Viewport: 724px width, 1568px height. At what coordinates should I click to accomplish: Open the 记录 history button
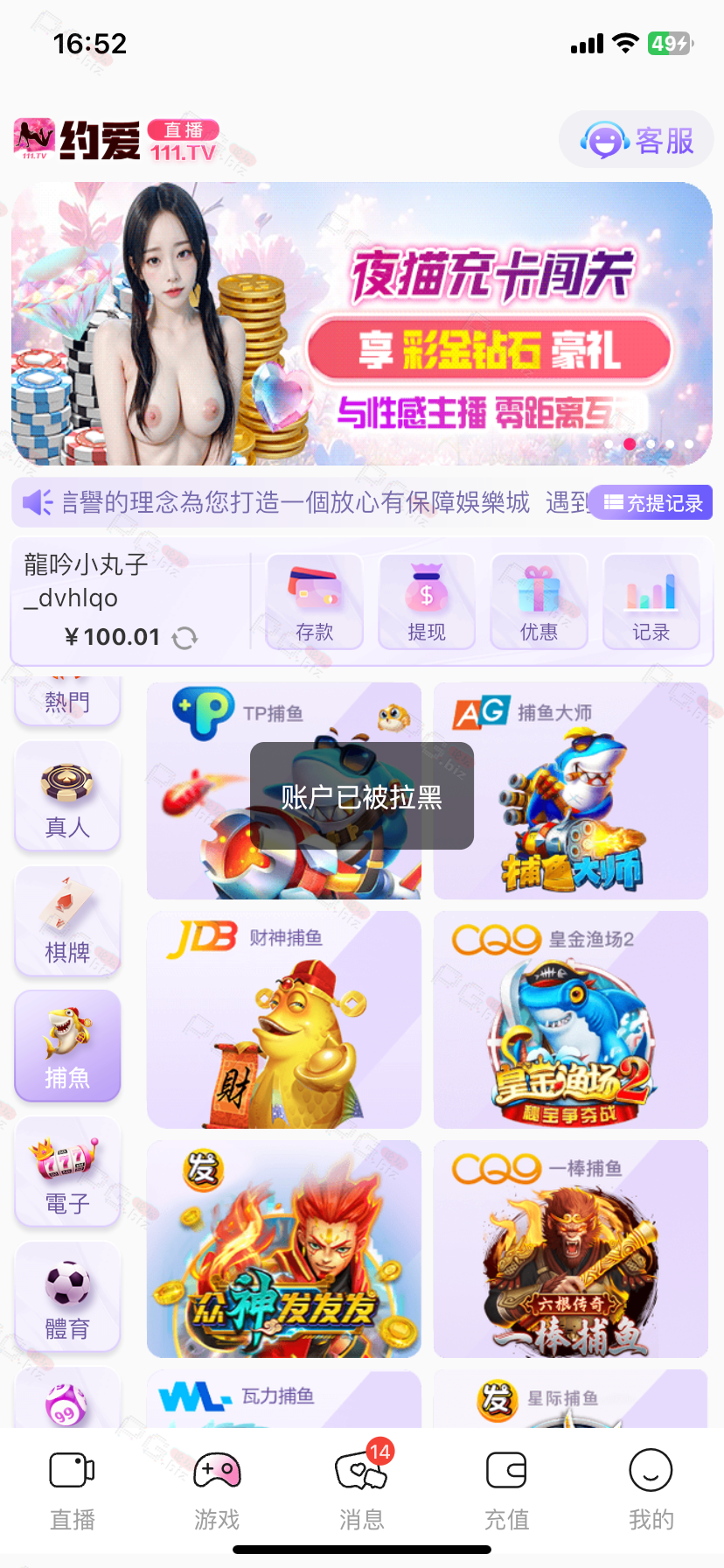point(651,602)
